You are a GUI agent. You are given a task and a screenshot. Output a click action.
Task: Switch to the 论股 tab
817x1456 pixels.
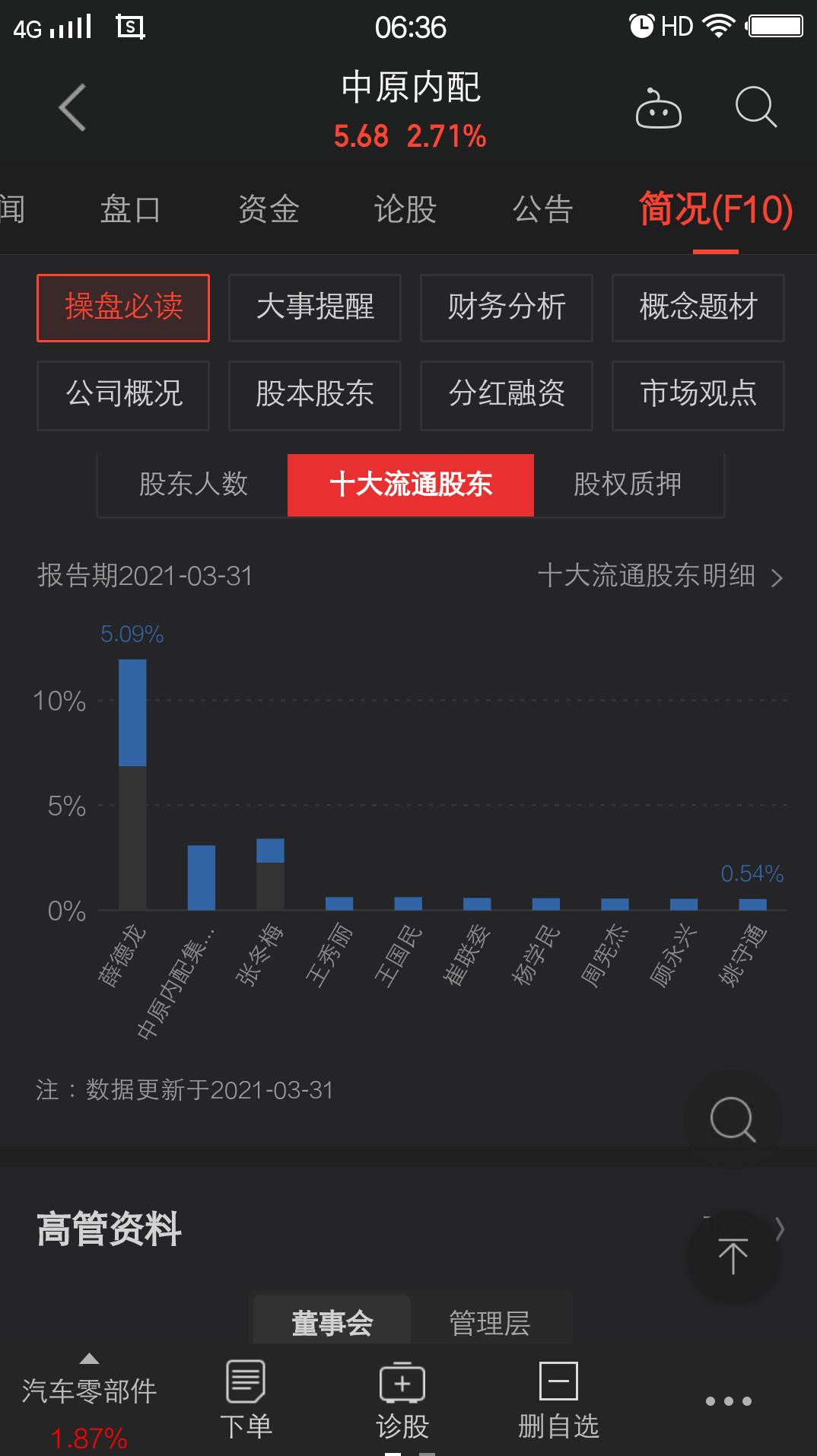pos(405,209)
